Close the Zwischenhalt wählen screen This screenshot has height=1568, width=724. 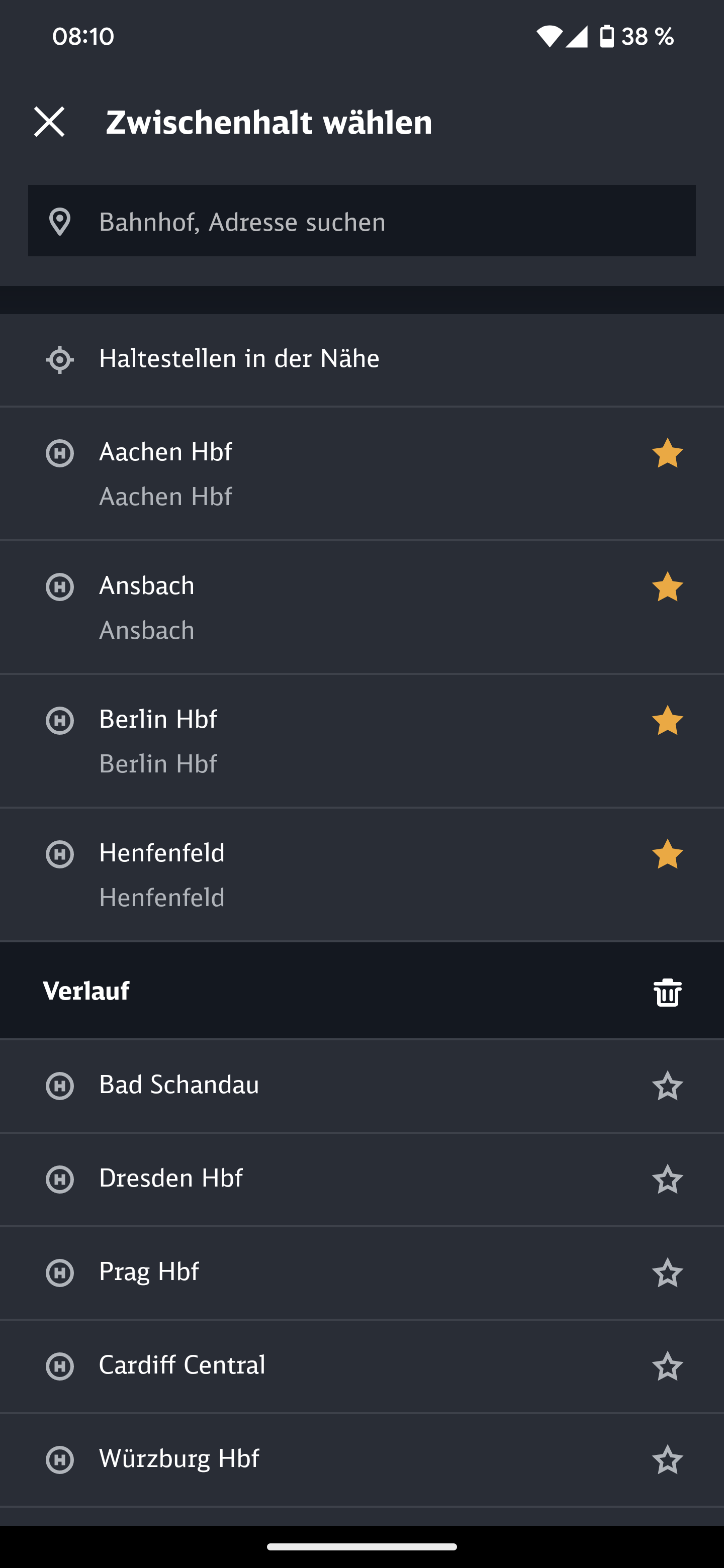click(x=49, y=122)
